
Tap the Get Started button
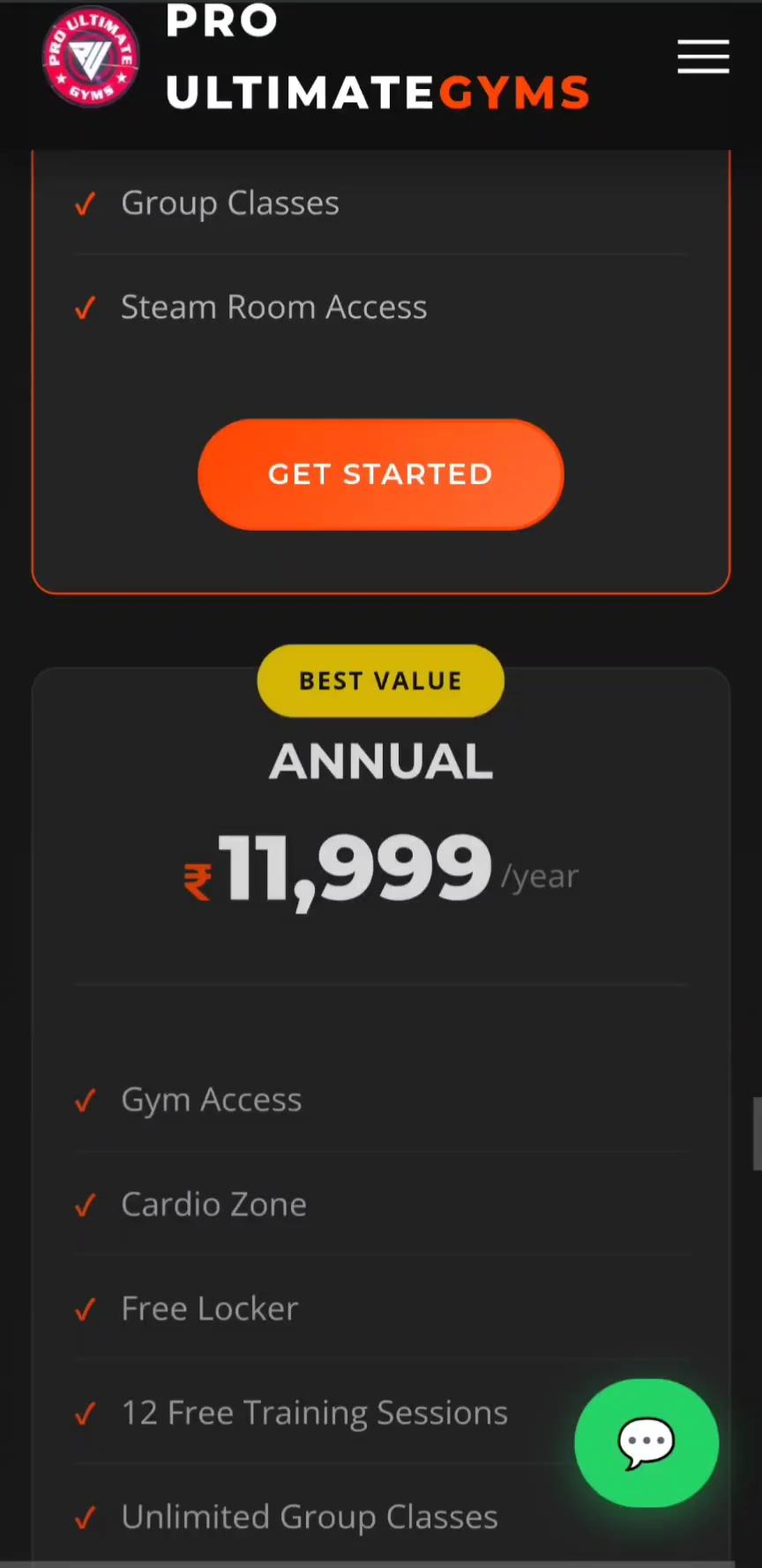(381, 474)
